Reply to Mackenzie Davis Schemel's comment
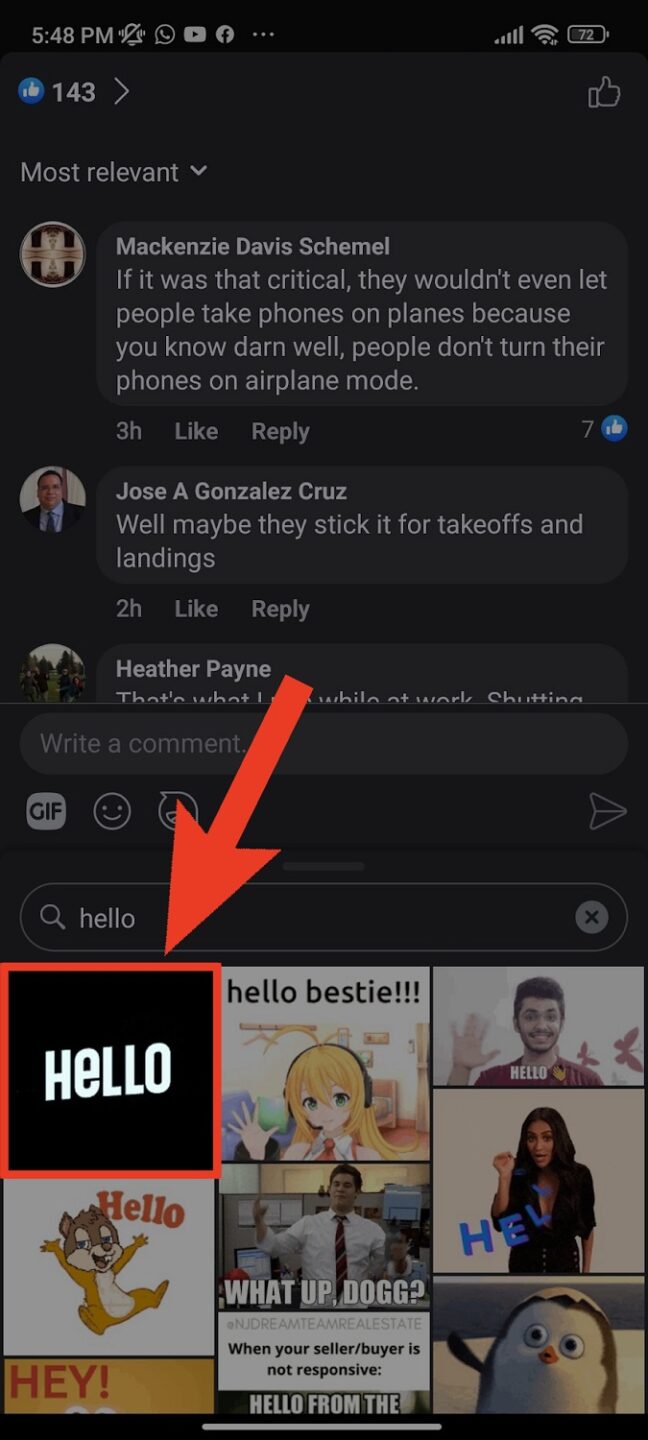 click(280, 431)
